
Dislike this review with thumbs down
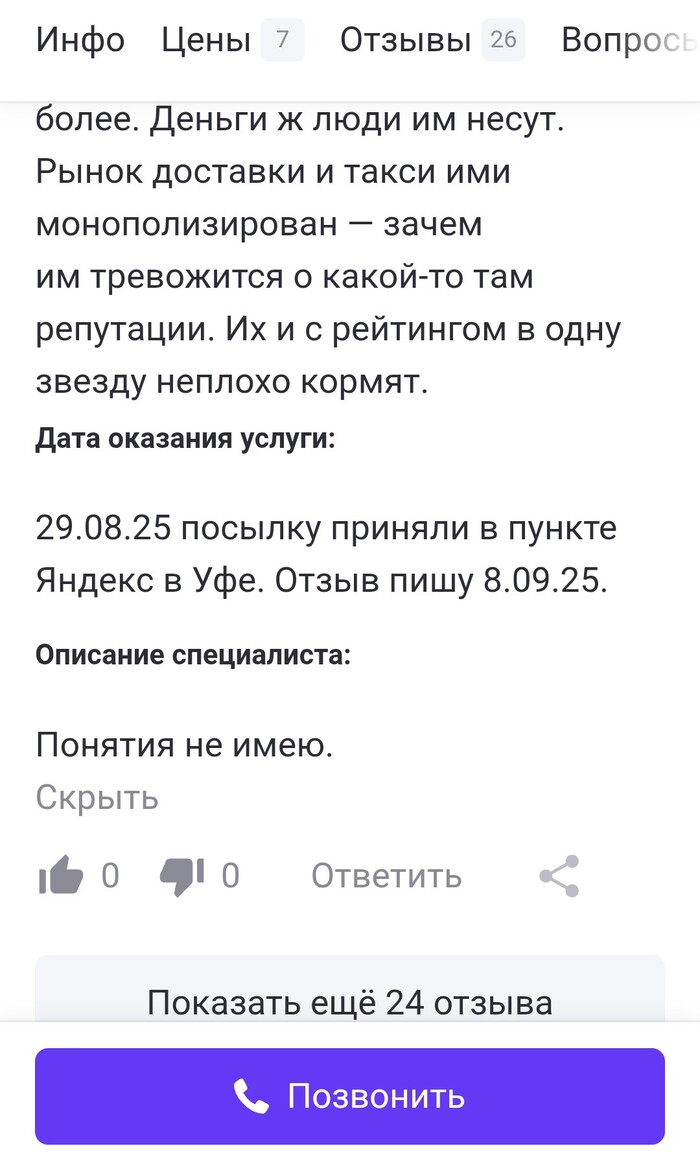click(x=182, y=876)
